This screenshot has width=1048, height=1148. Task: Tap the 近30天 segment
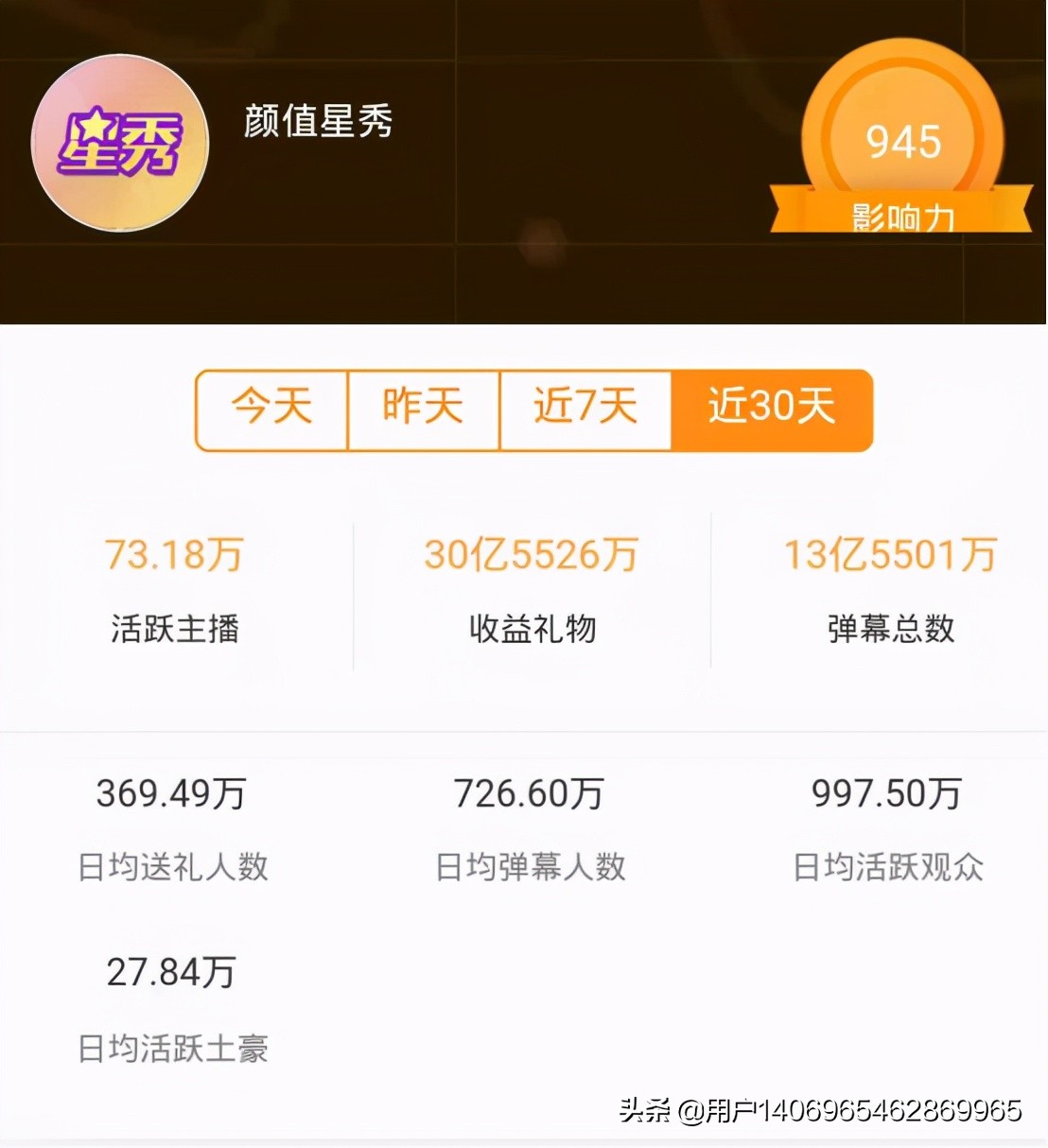point(771,409)
